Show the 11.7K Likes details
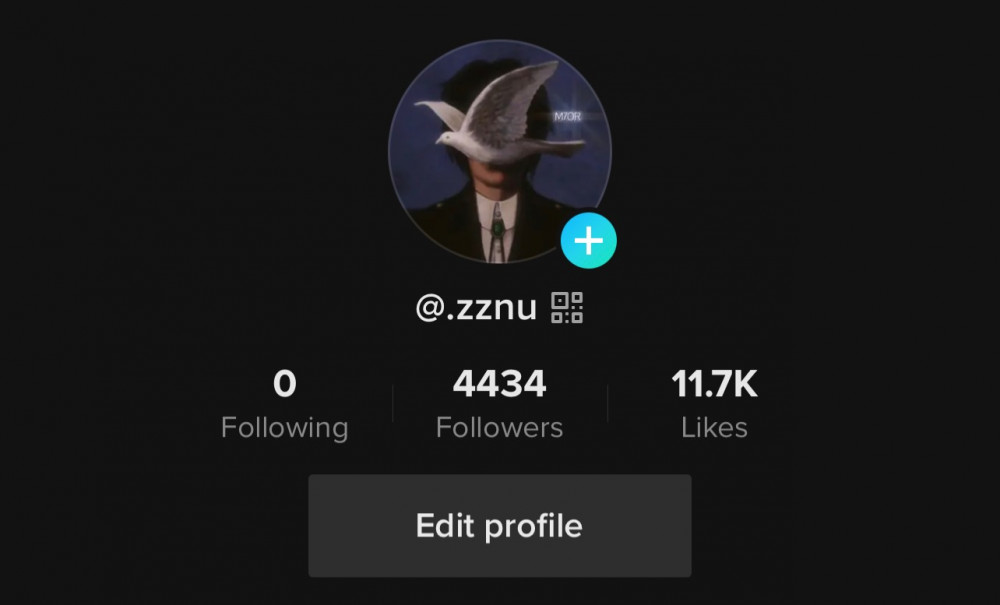 714,405
